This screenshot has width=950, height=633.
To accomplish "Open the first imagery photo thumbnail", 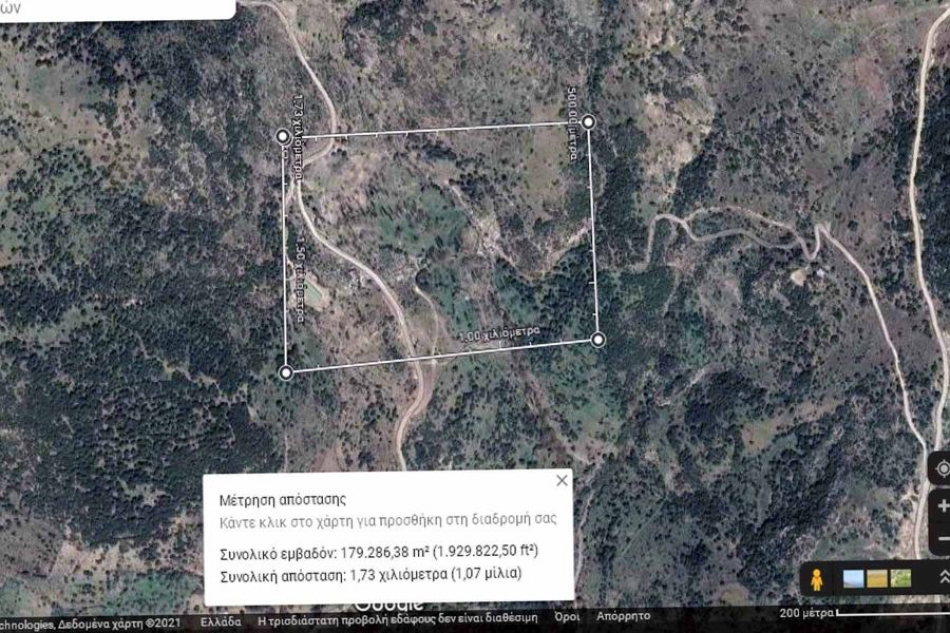I will [x=854, y=578].
